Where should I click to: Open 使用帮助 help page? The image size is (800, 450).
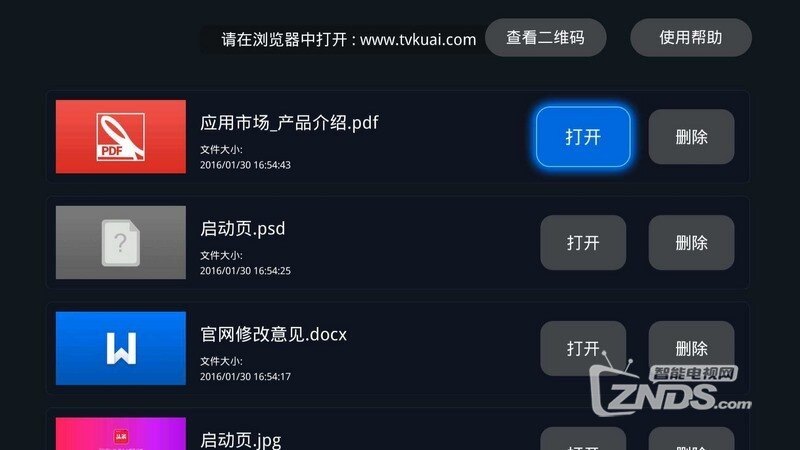click(x=690, y=38)
